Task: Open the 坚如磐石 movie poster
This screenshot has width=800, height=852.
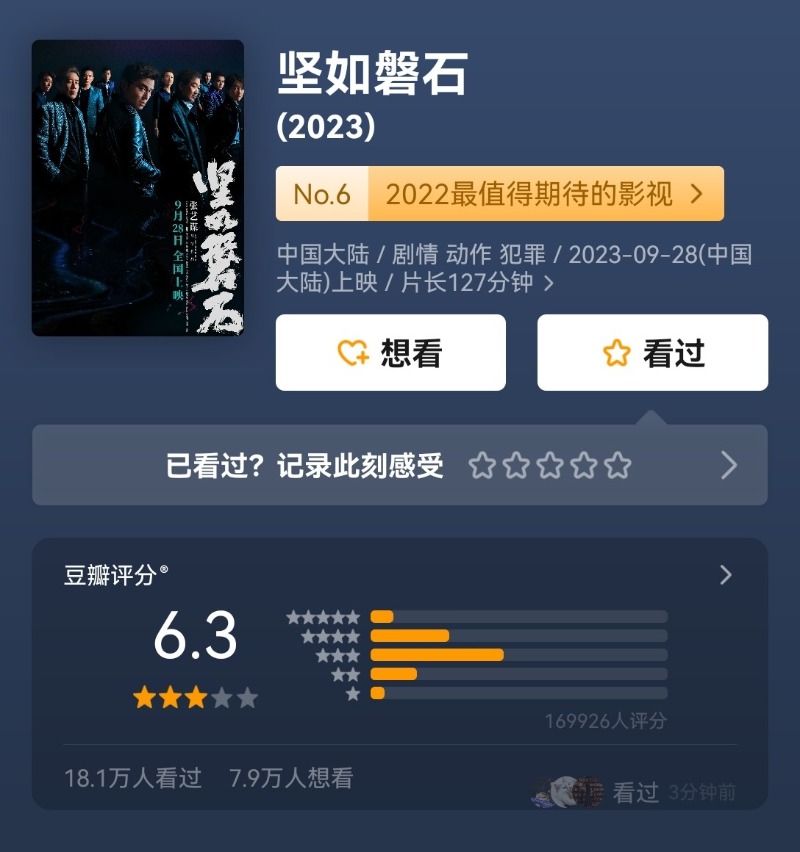Action: click(x=138, y=188)
